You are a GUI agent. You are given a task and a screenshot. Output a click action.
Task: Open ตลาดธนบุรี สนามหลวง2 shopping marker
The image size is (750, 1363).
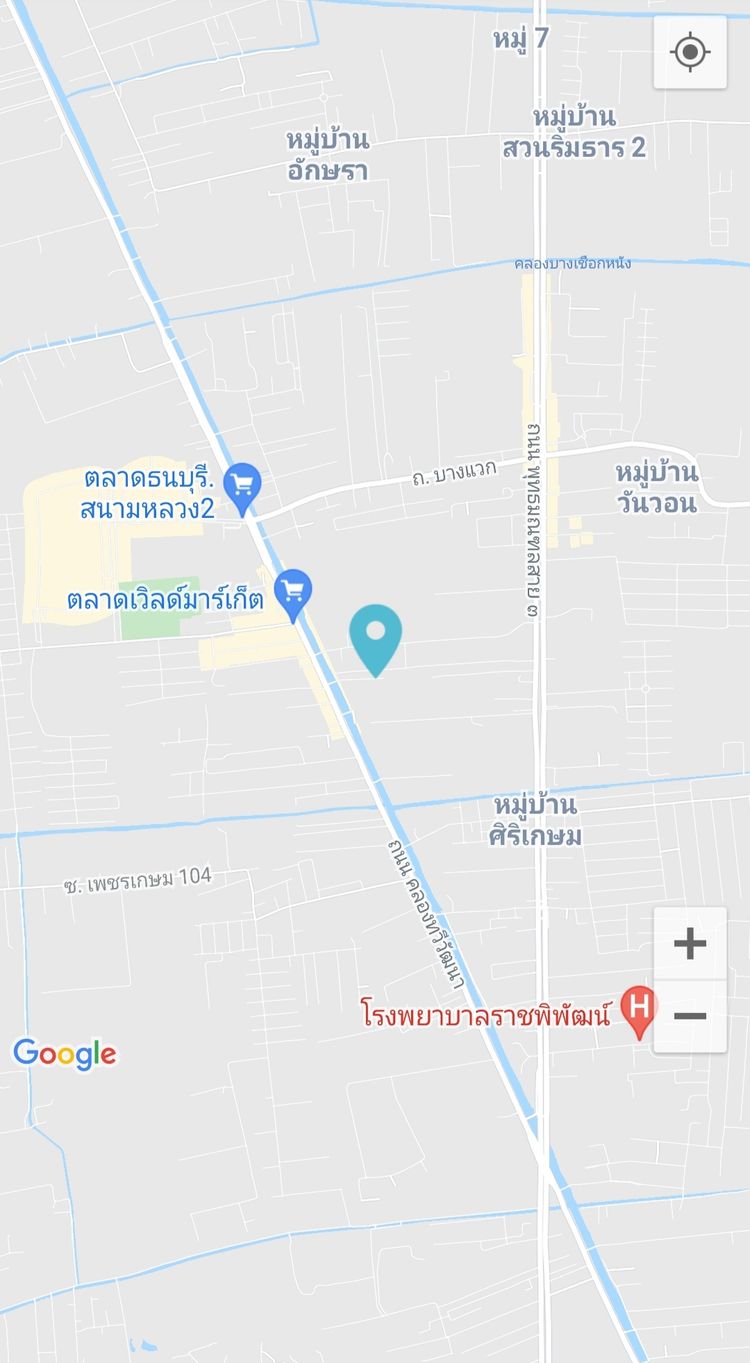pyautogui.click(x=242, y=485)
